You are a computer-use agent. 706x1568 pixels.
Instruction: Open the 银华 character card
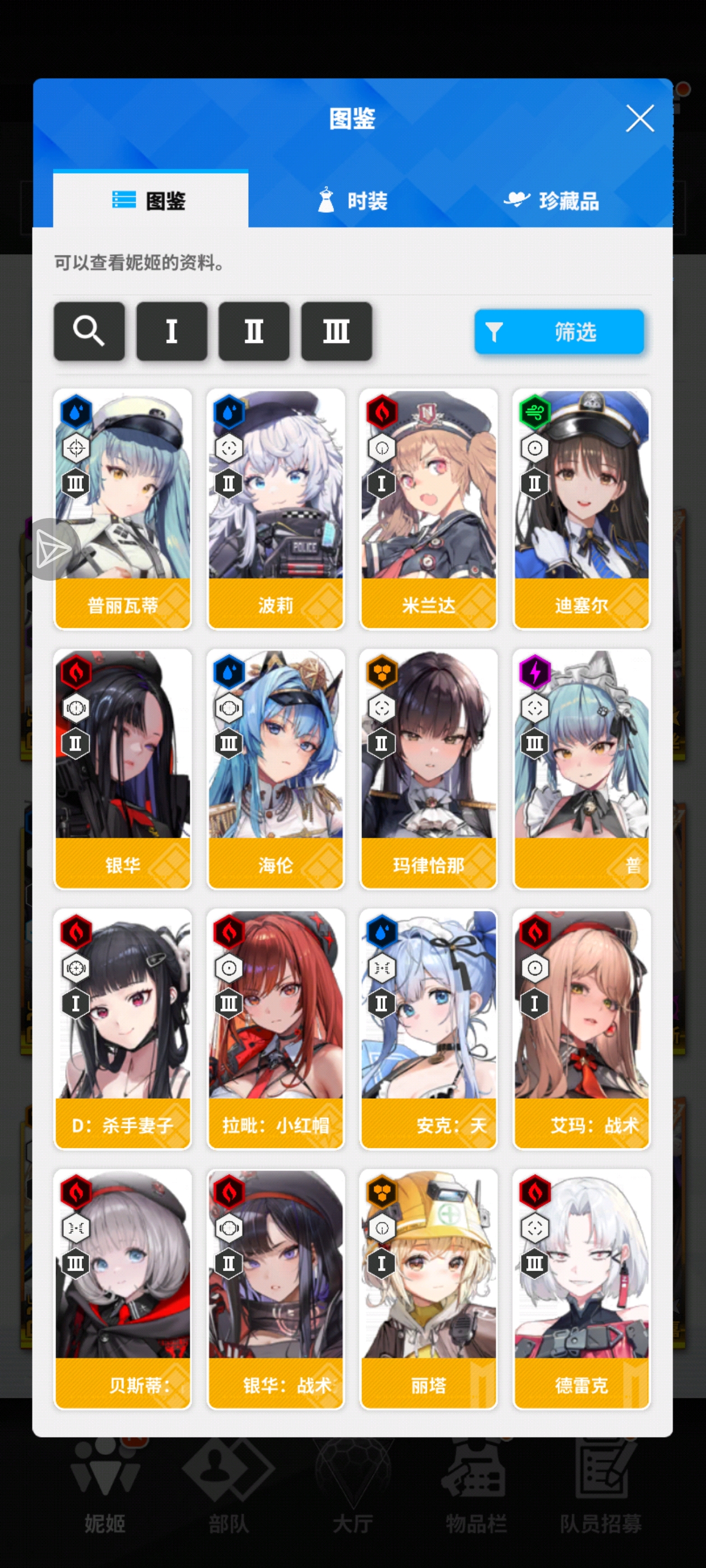(x=123, y=768)
